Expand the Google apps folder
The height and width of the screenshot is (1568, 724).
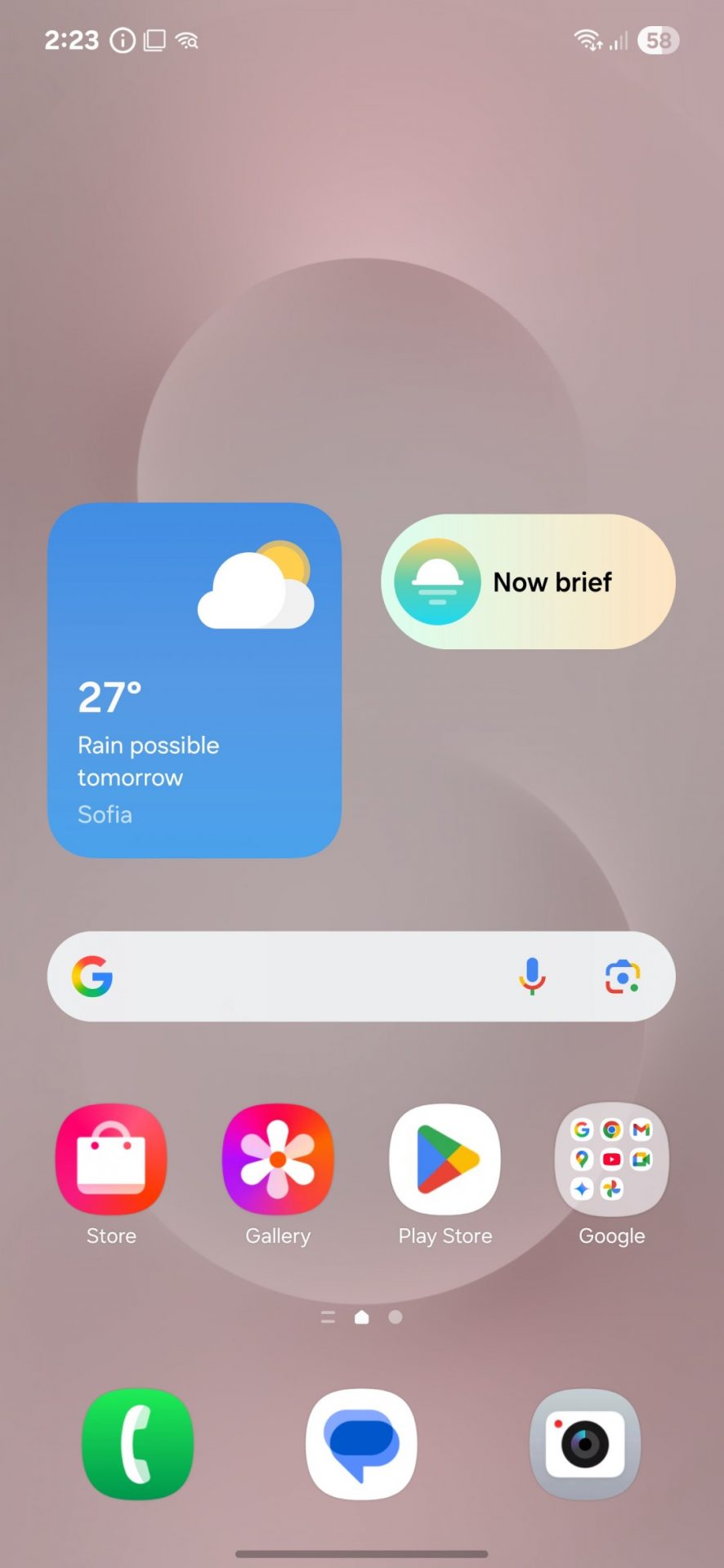pyautogui.click(x=611, y=1160)
